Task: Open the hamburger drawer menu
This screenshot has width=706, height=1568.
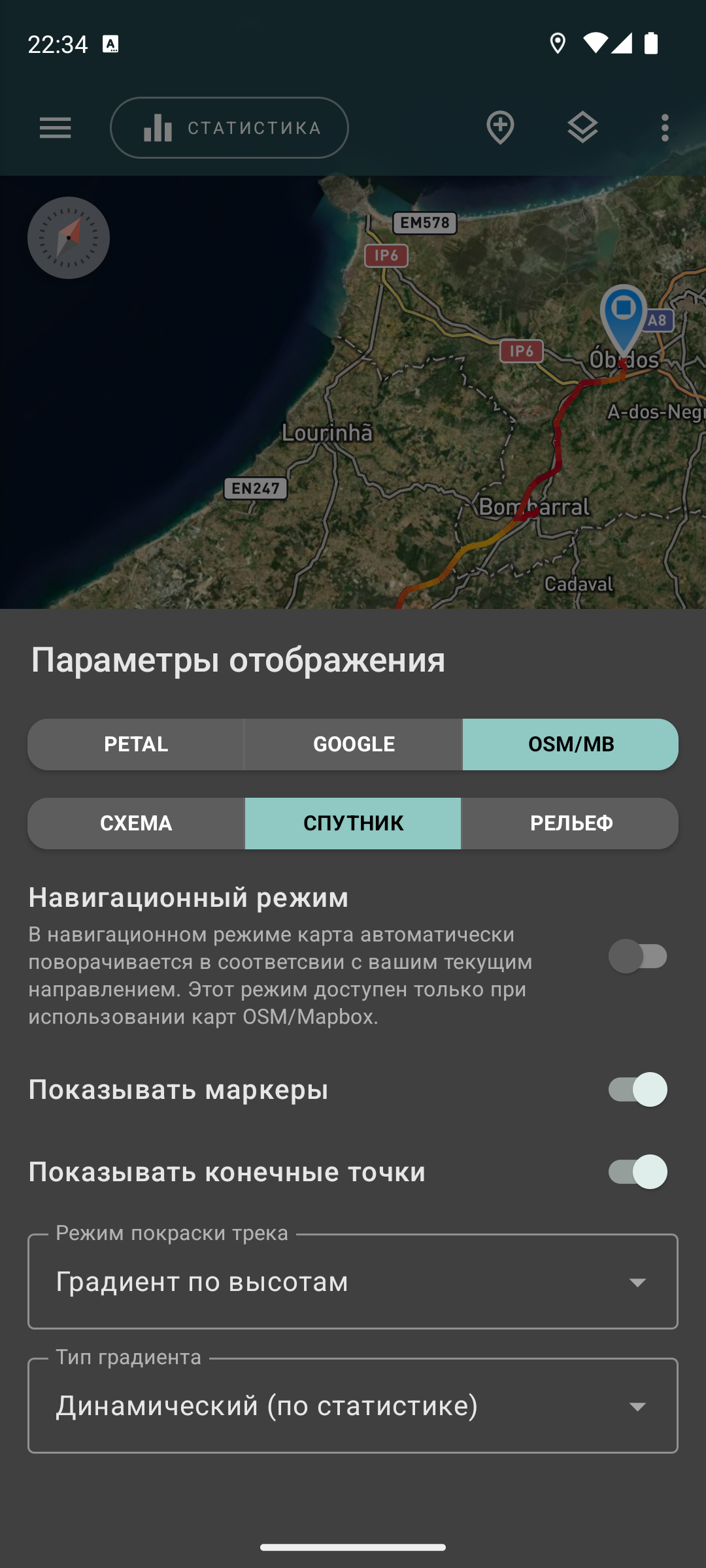Action: [55, 127]
